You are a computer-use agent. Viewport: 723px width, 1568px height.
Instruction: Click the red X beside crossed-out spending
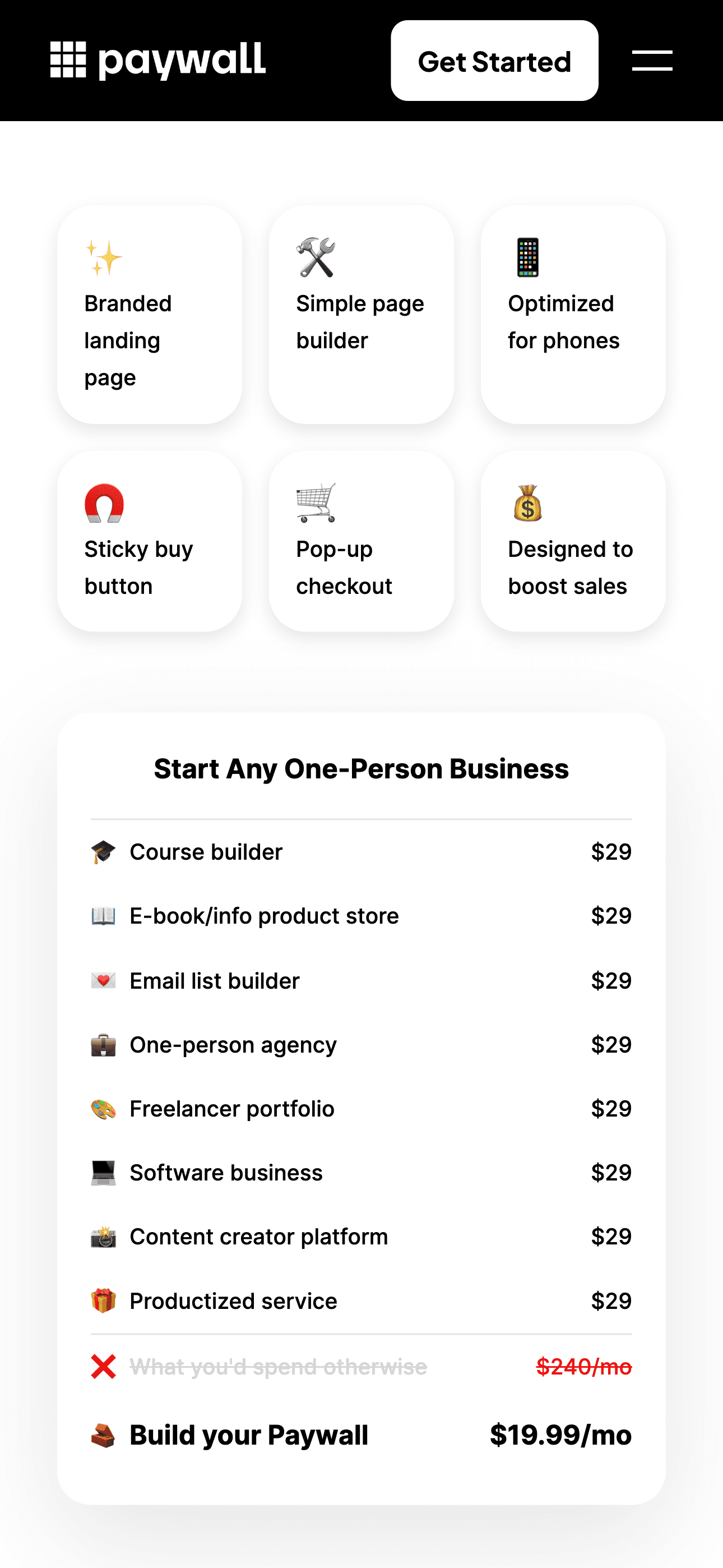[x=105, y=1367]
